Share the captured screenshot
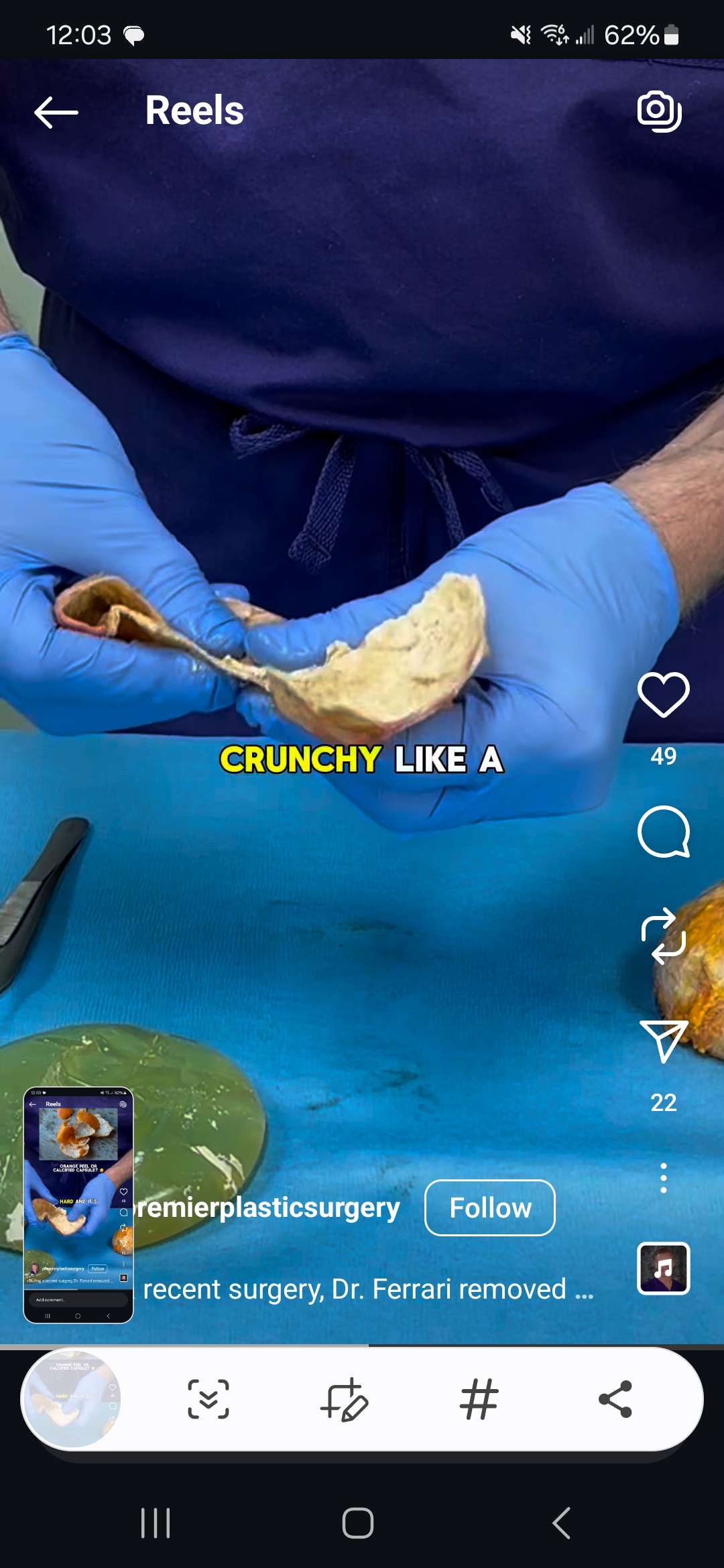This screenshot has width=724, height=1568. 615,1399
